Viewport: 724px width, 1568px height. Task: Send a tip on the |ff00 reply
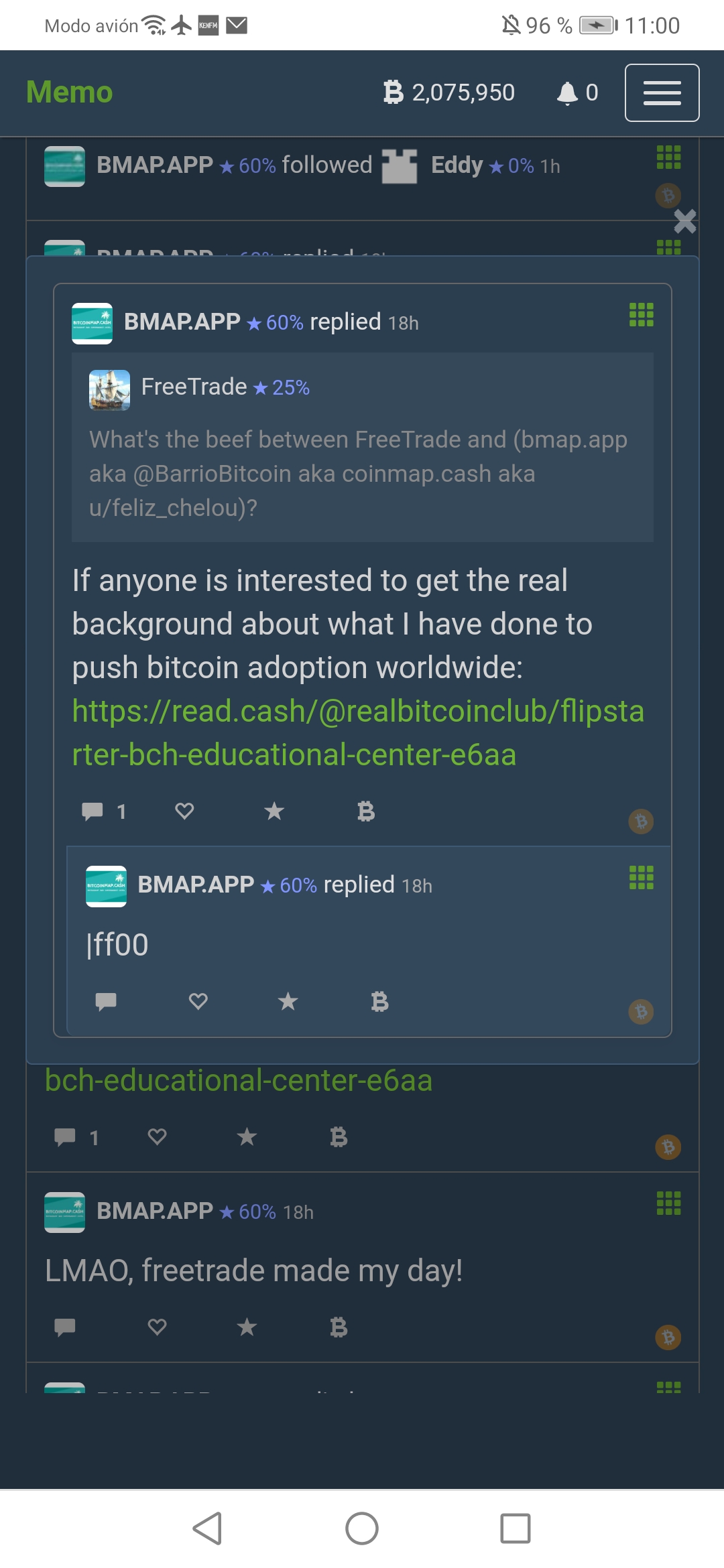[379, 1002]
